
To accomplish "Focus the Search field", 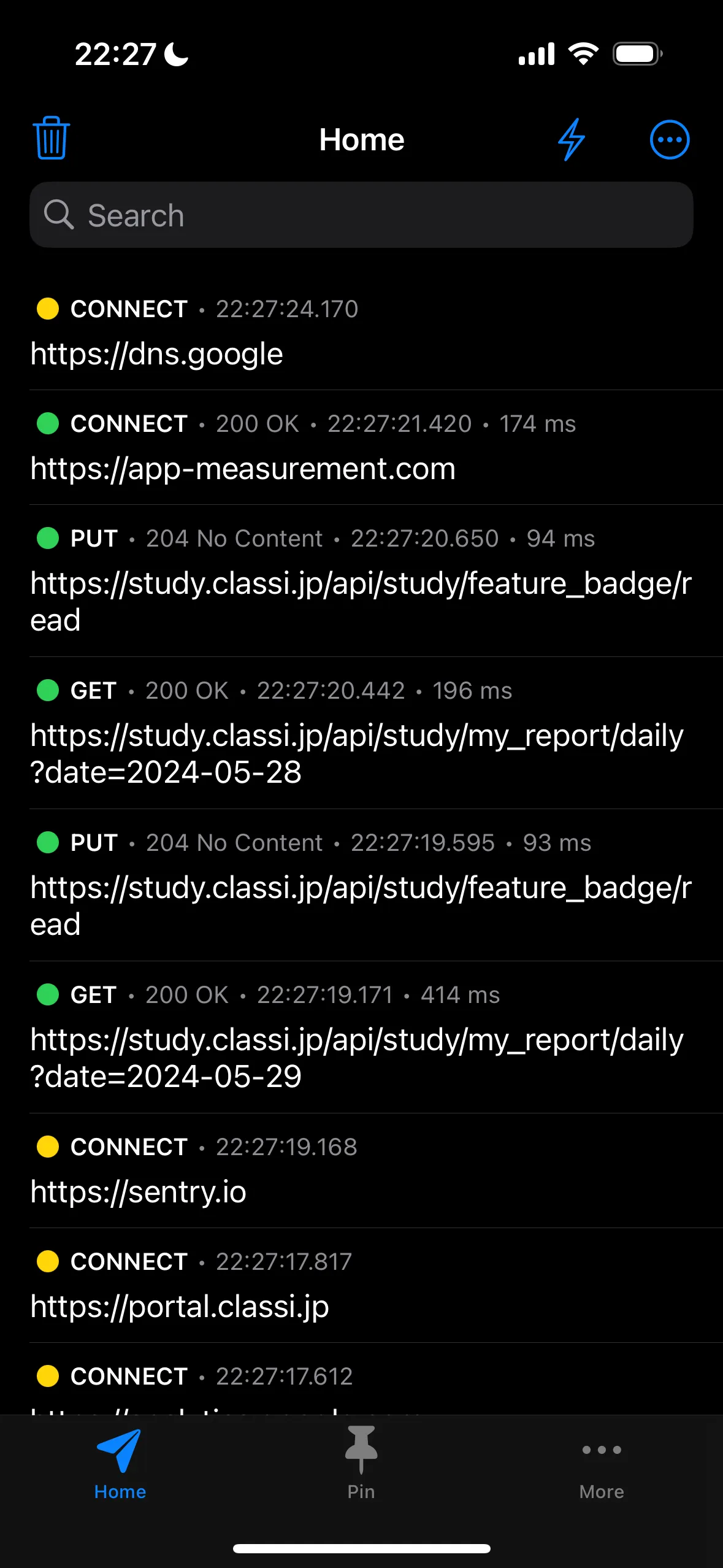I will click(x=361, y=215).
